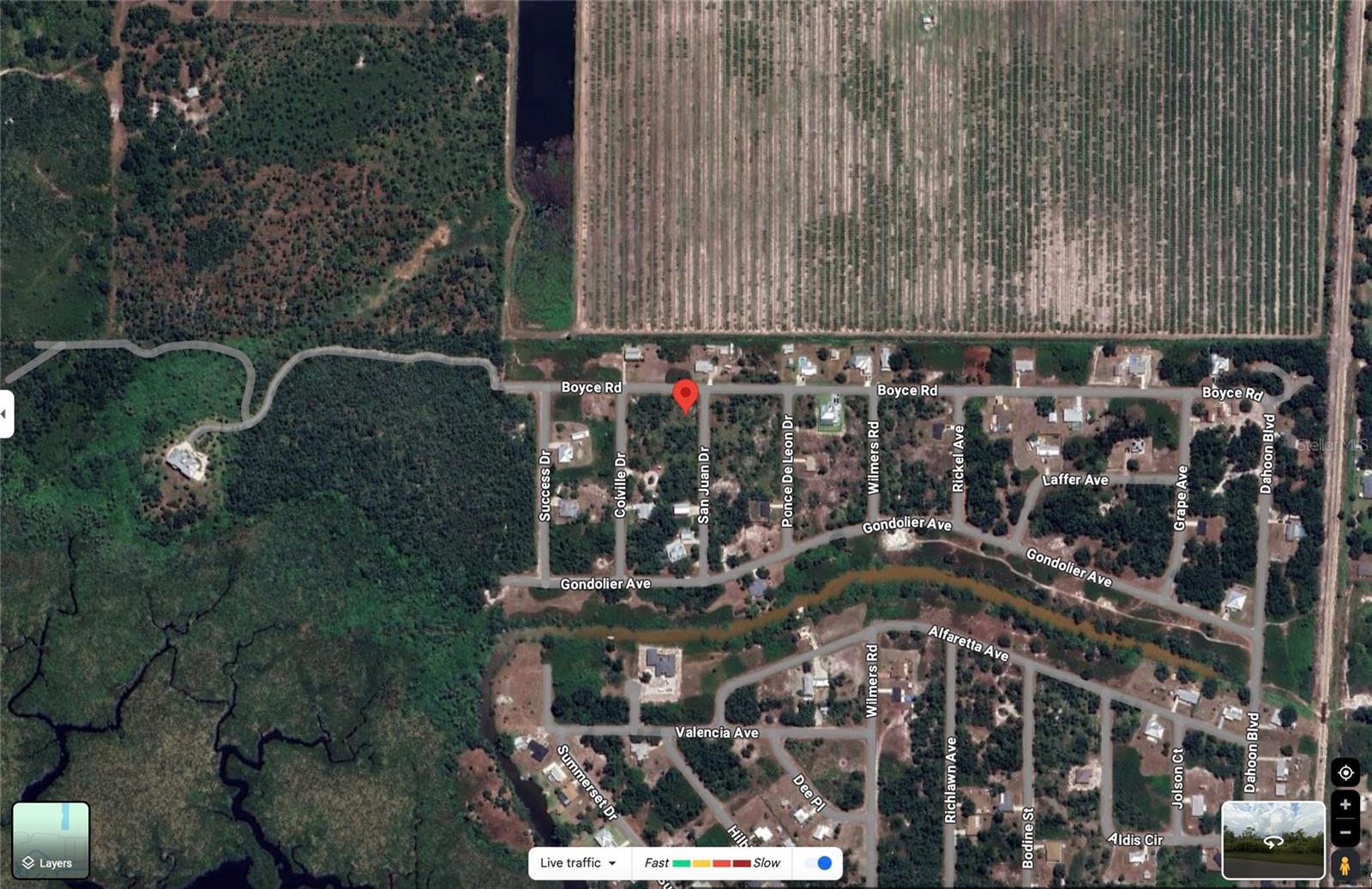
Task: Zoom in with the plus button
Action: point(1345,804)
